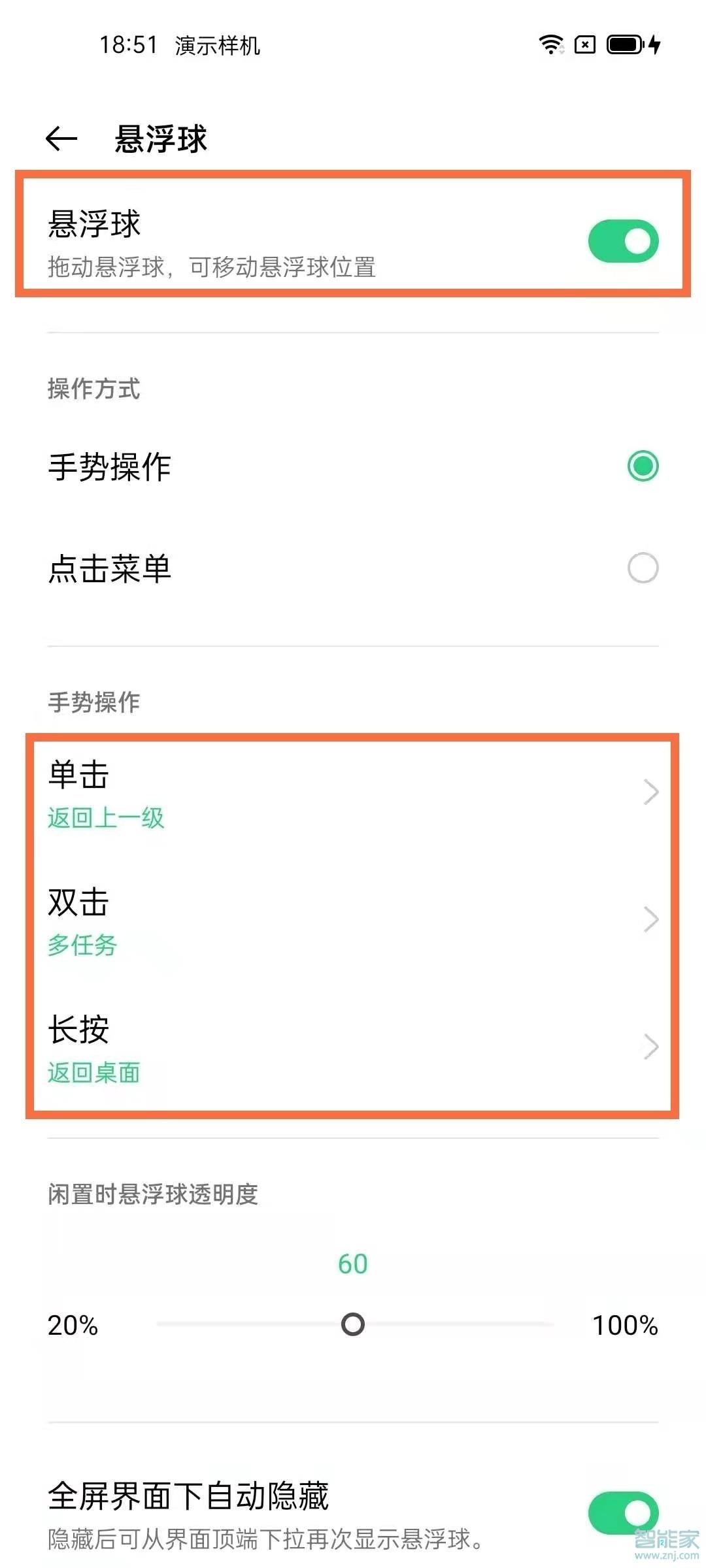
Task: Expand the 单击 gesture chevron
Action: pyautogui.click(x=651, y=792)
